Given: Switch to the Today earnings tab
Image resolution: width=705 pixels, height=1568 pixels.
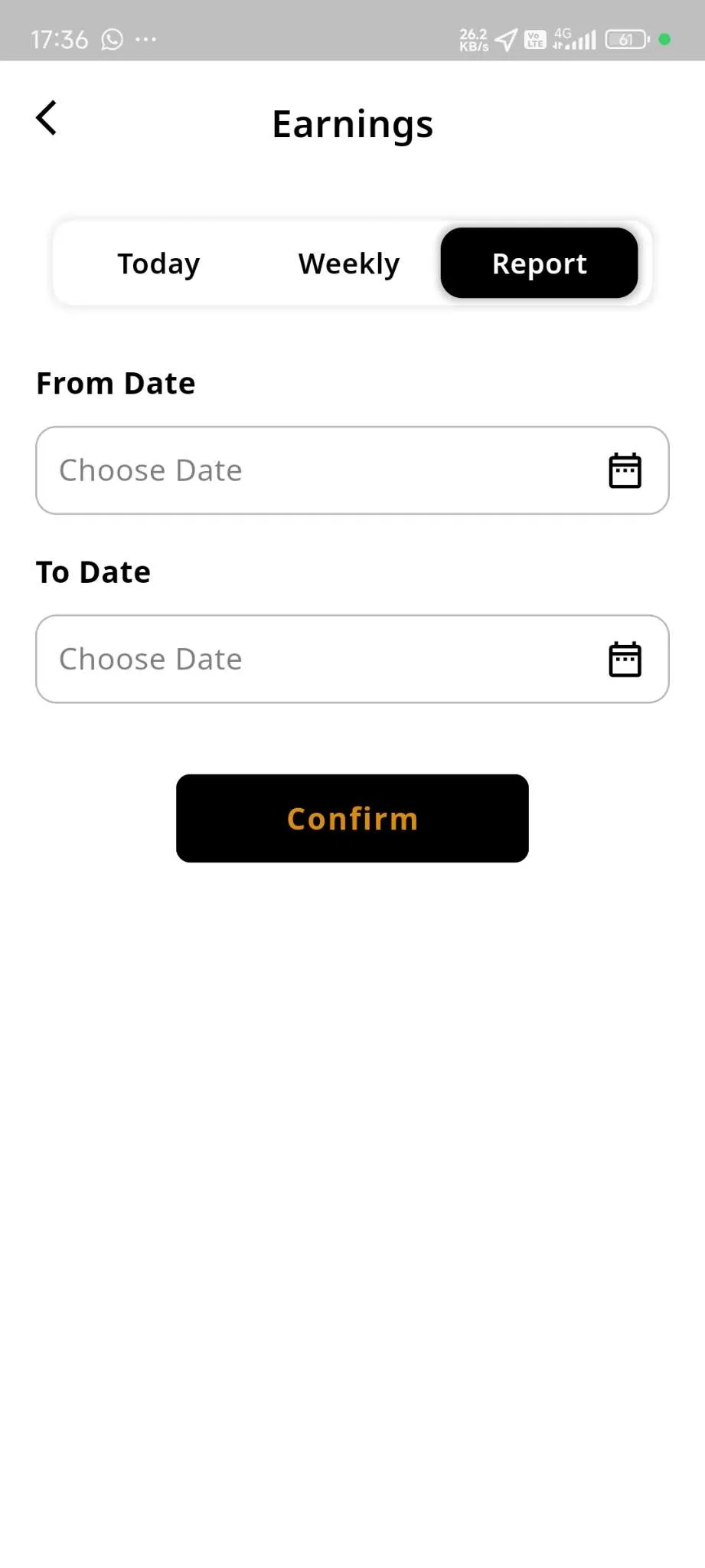Looking at the screenshot, I should click(x=158, y=263).
